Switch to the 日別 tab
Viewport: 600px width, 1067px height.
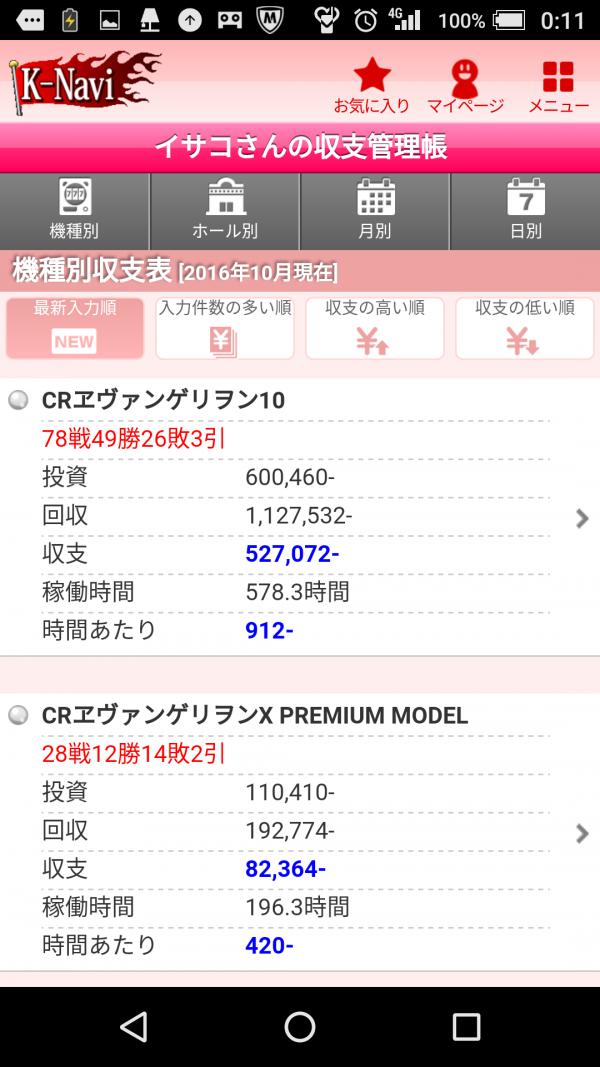(525, 212)
